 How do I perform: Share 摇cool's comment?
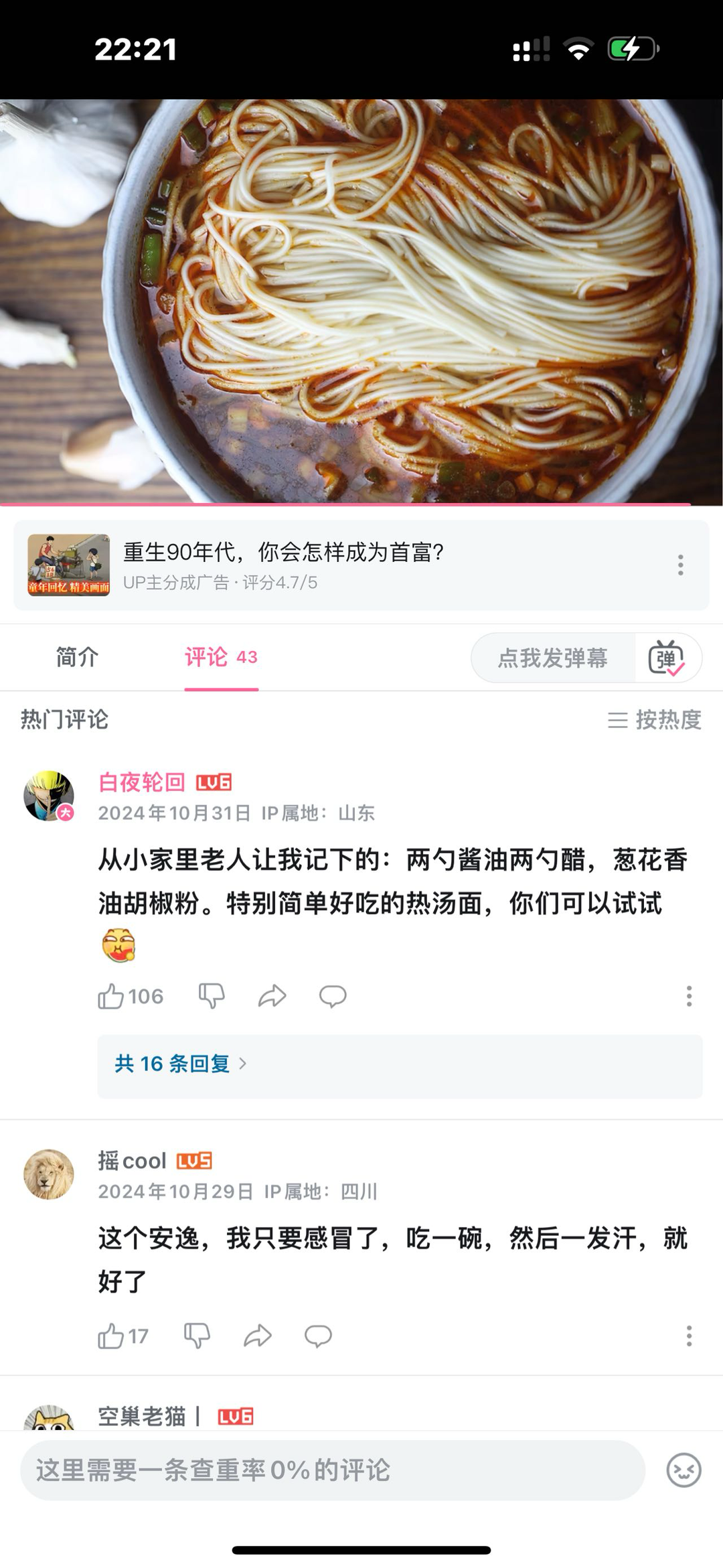[x=257, y=1336]
